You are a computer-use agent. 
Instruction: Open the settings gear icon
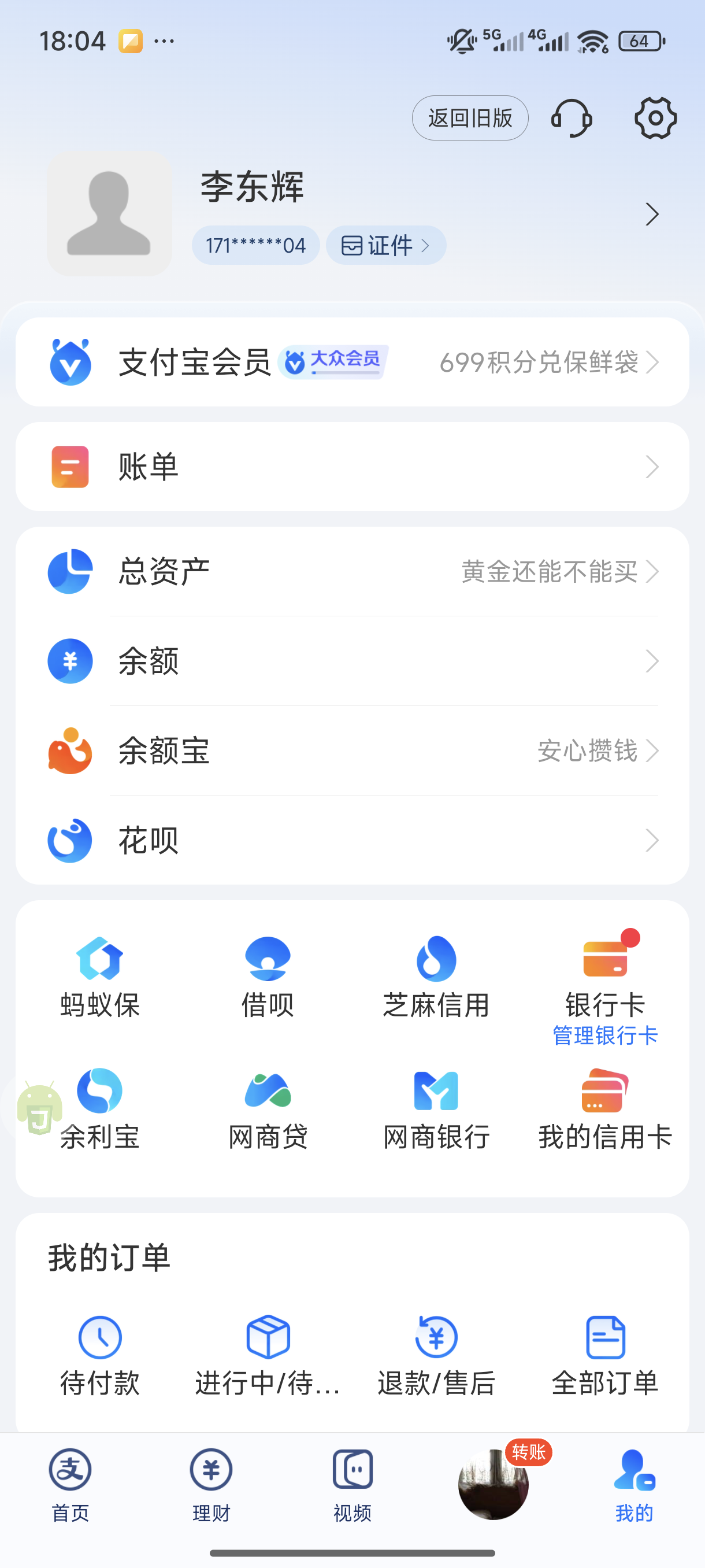[655, 118]
